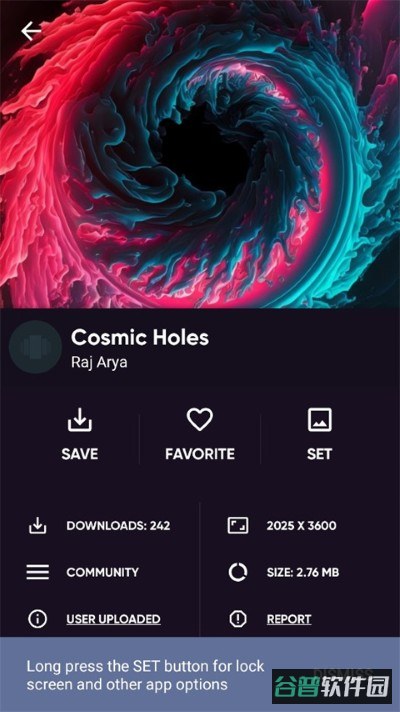Mark the wallpaper as Favorite
Image resolution: width=400 pixels, height=712 pixels.
click(x=200, y=435)
